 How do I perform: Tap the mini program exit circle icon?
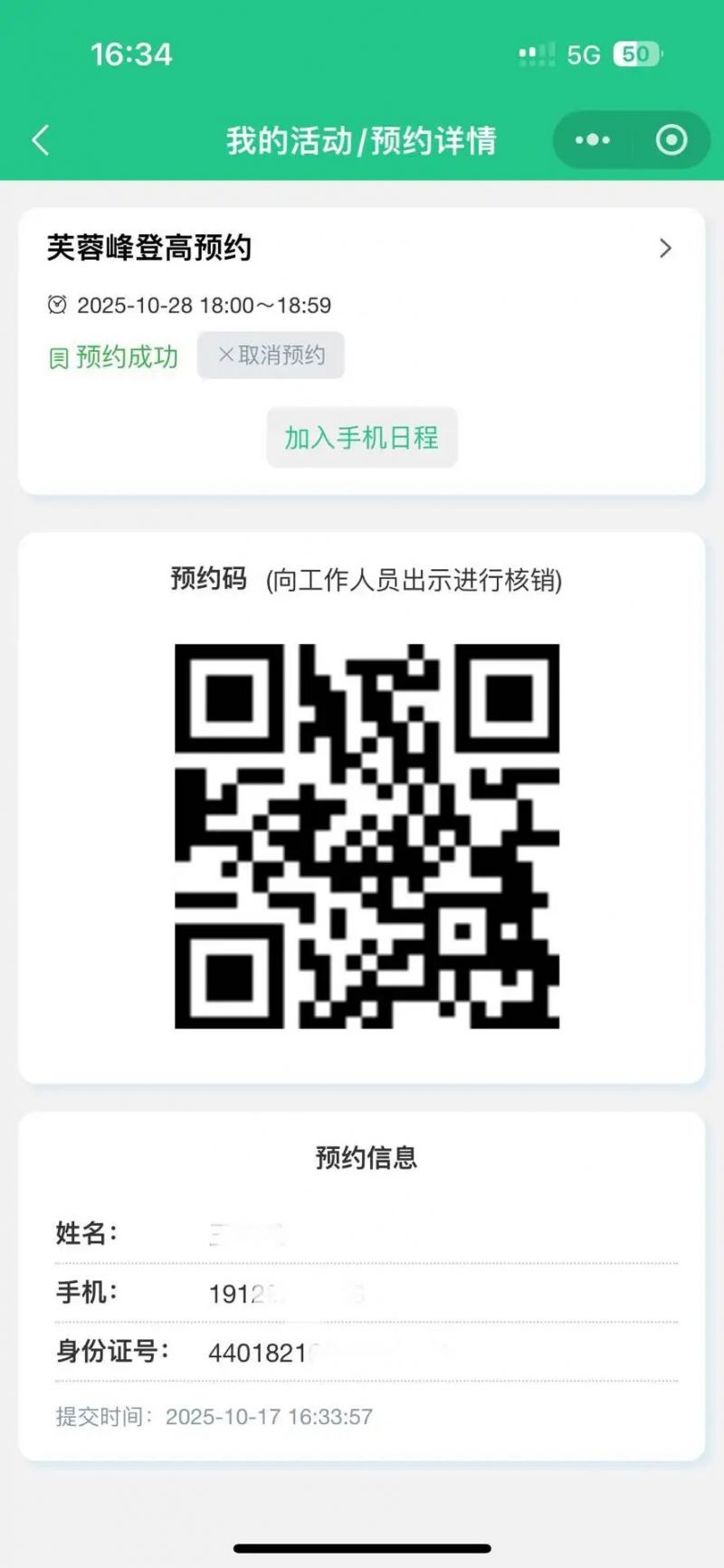[669, 140]
